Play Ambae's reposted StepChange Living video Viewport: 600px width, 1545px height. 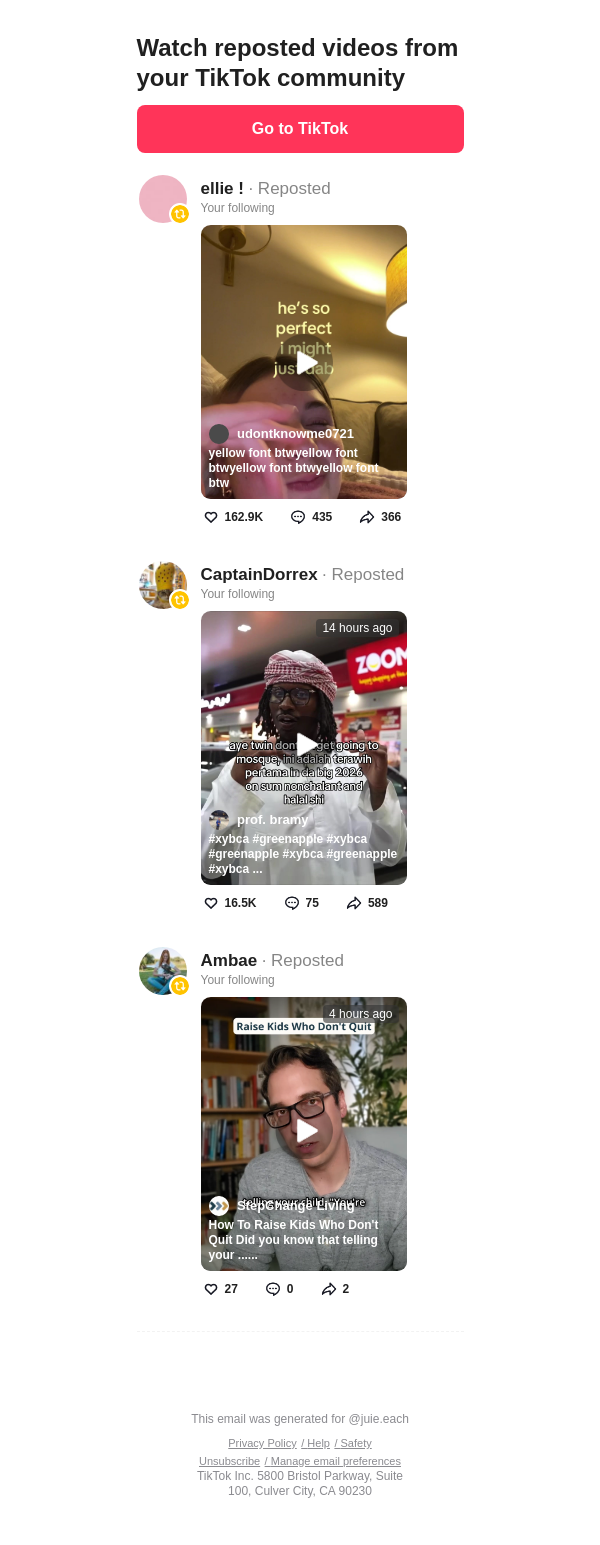coord(306,1130)
